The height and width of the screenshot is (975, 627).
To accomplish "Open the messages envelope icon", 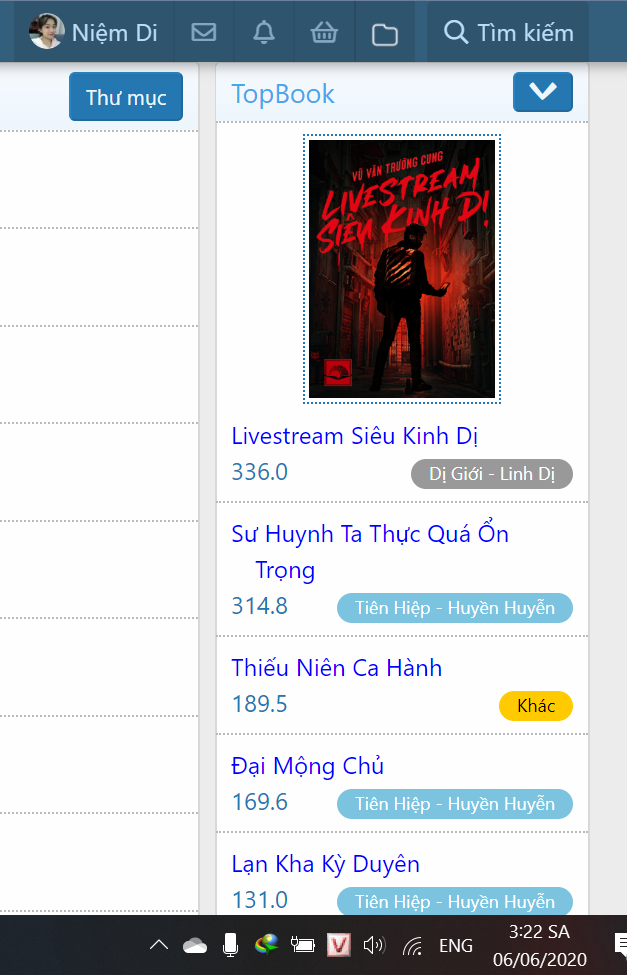I will [x=203, y=32].
